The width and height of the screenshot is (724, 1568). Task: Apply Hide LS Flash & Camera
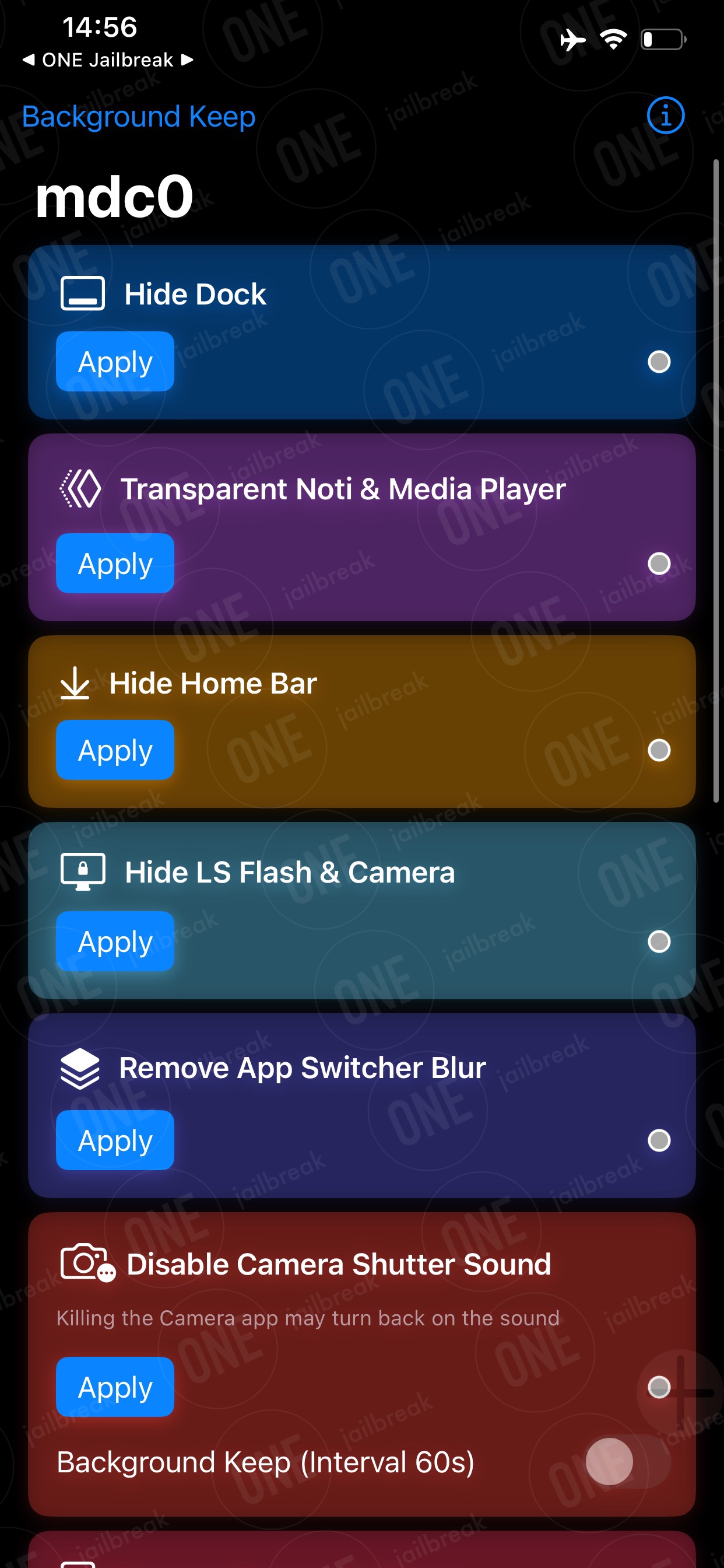click(115, 941)
